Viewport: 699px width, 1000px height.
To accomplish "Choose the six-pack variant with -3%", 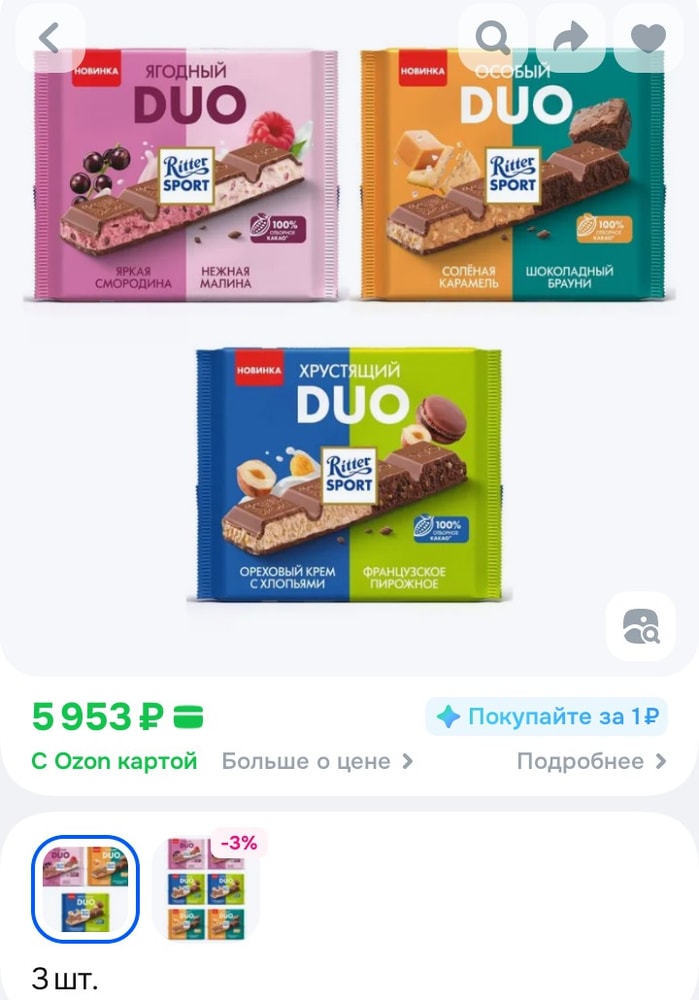I will coord(205,889).
